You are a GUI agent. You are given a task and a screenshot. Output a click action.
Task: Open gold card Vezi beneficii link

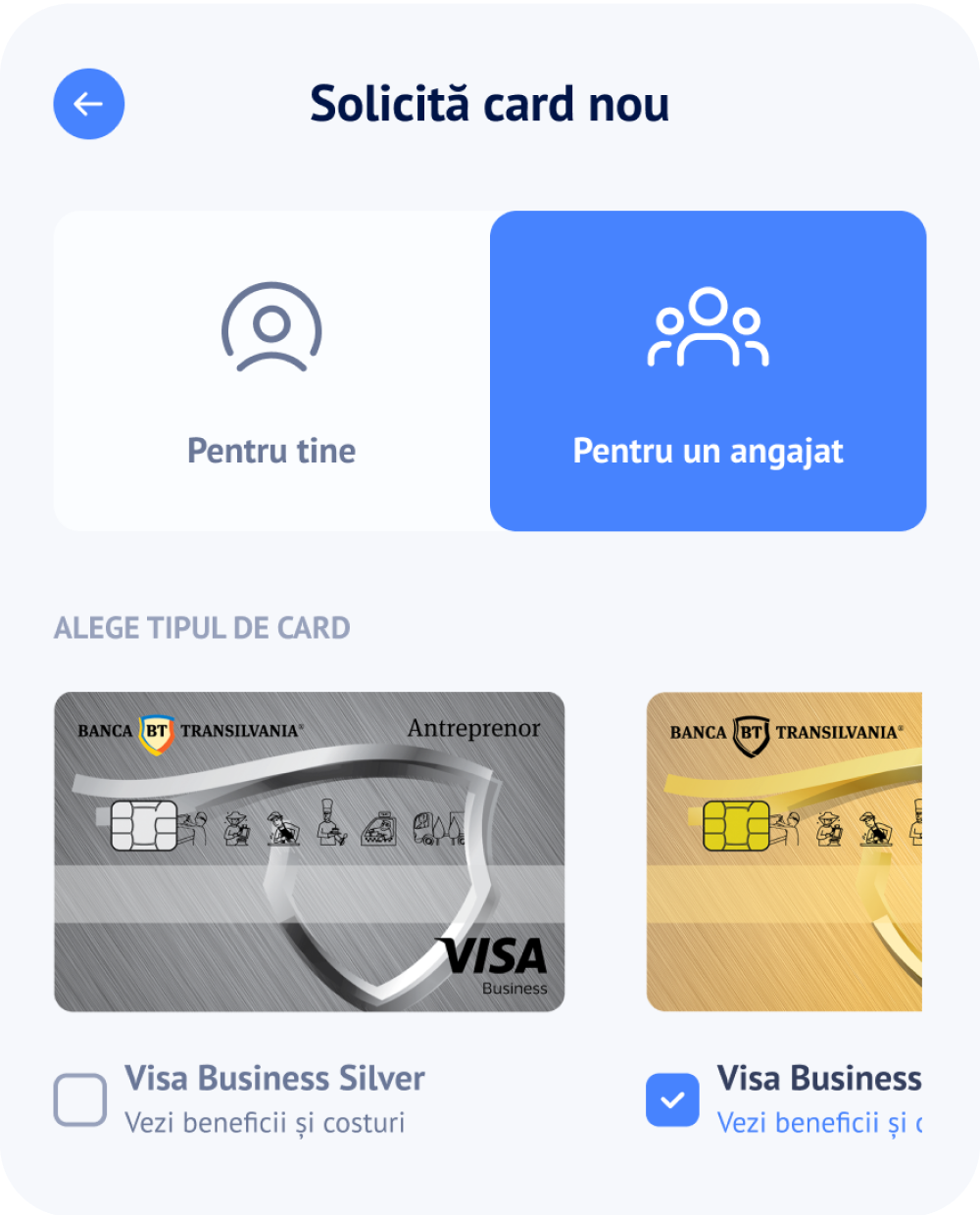tap(818, 1123)
